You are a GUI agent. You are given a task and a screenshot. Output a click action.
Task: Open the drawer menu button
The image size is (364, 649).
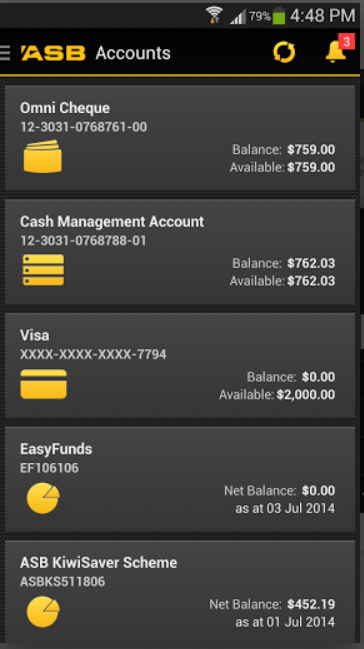click(5, 53)
